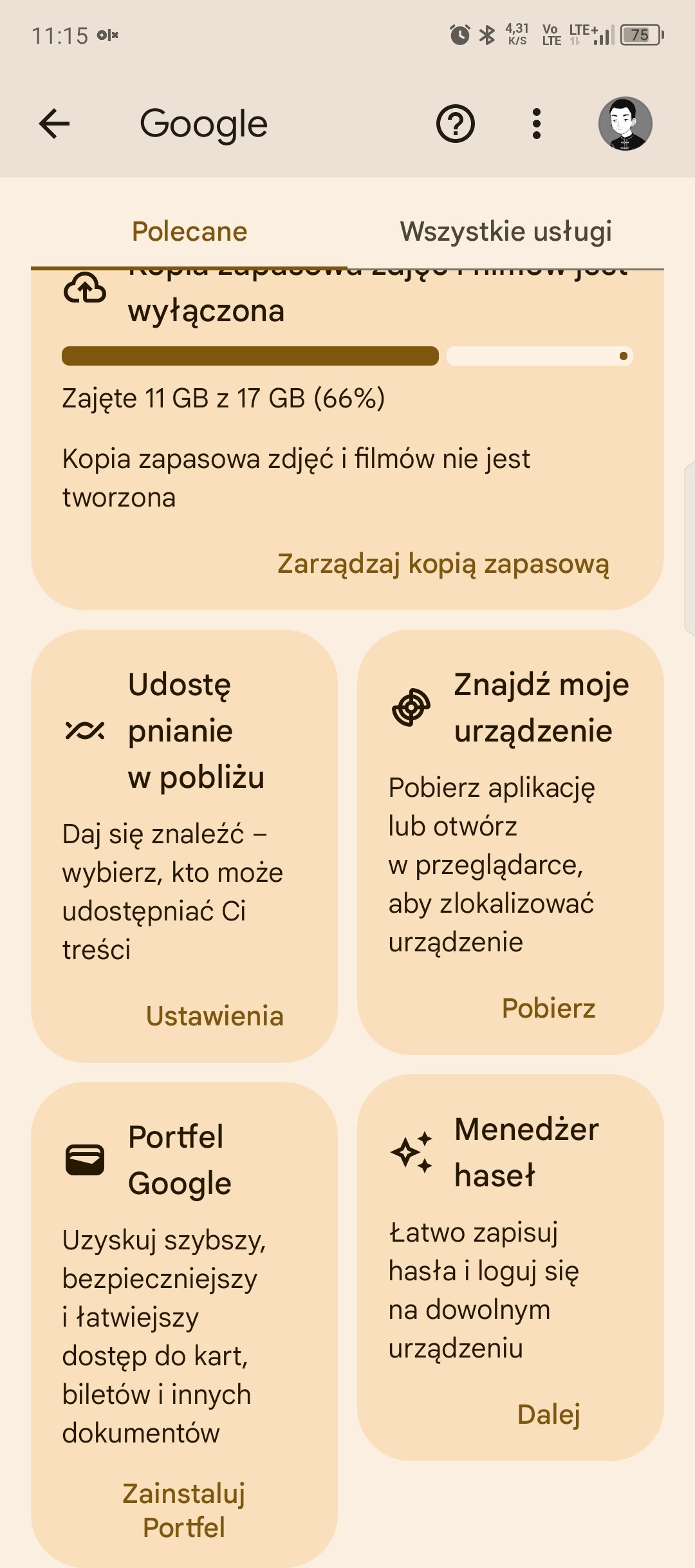The image size is (695, 1568).
Task: Go back using the arrow icon
Action: 54,124
